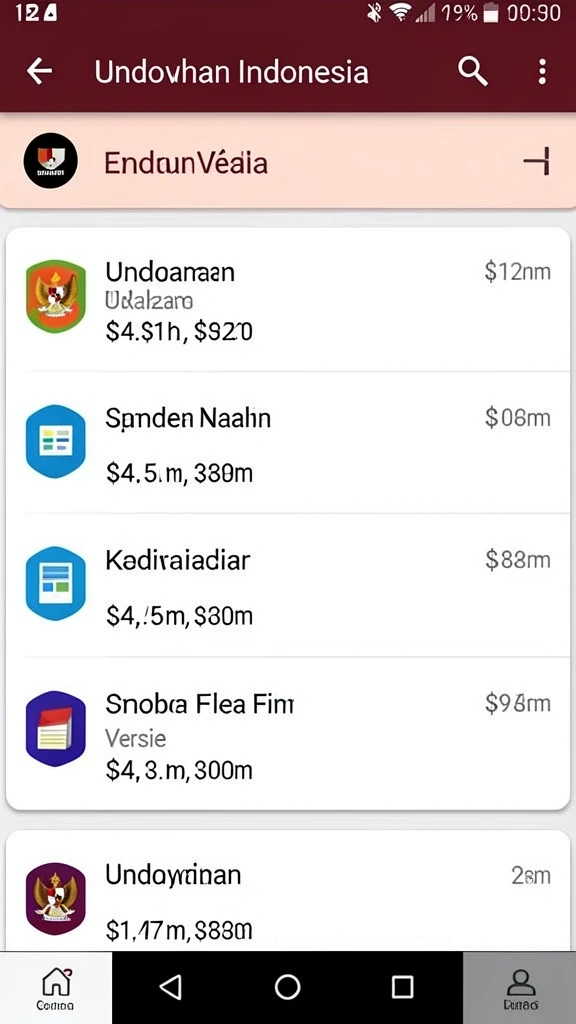The image size is (576, 1024).
Task: Switch to the home tab at bottom left
Action: coord(56,988)
